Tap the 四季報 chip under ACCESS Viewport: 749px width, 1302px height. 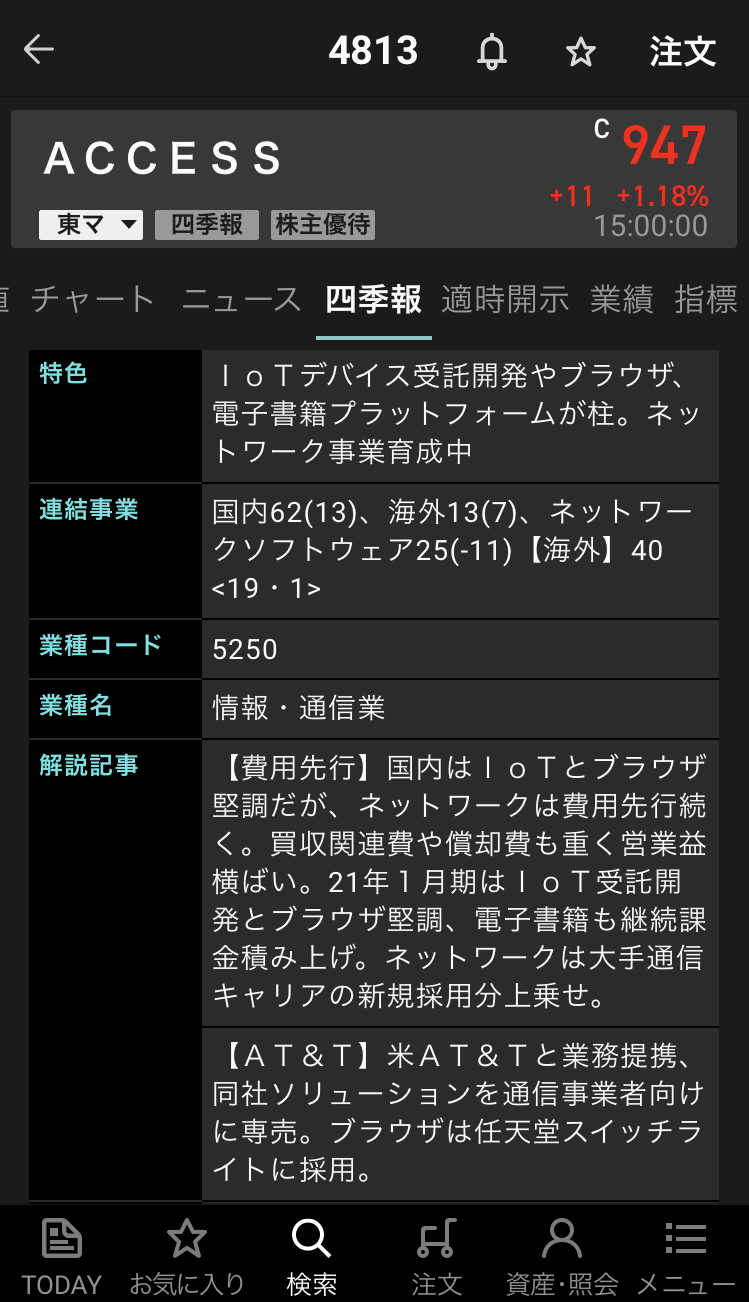click(207, 224)
